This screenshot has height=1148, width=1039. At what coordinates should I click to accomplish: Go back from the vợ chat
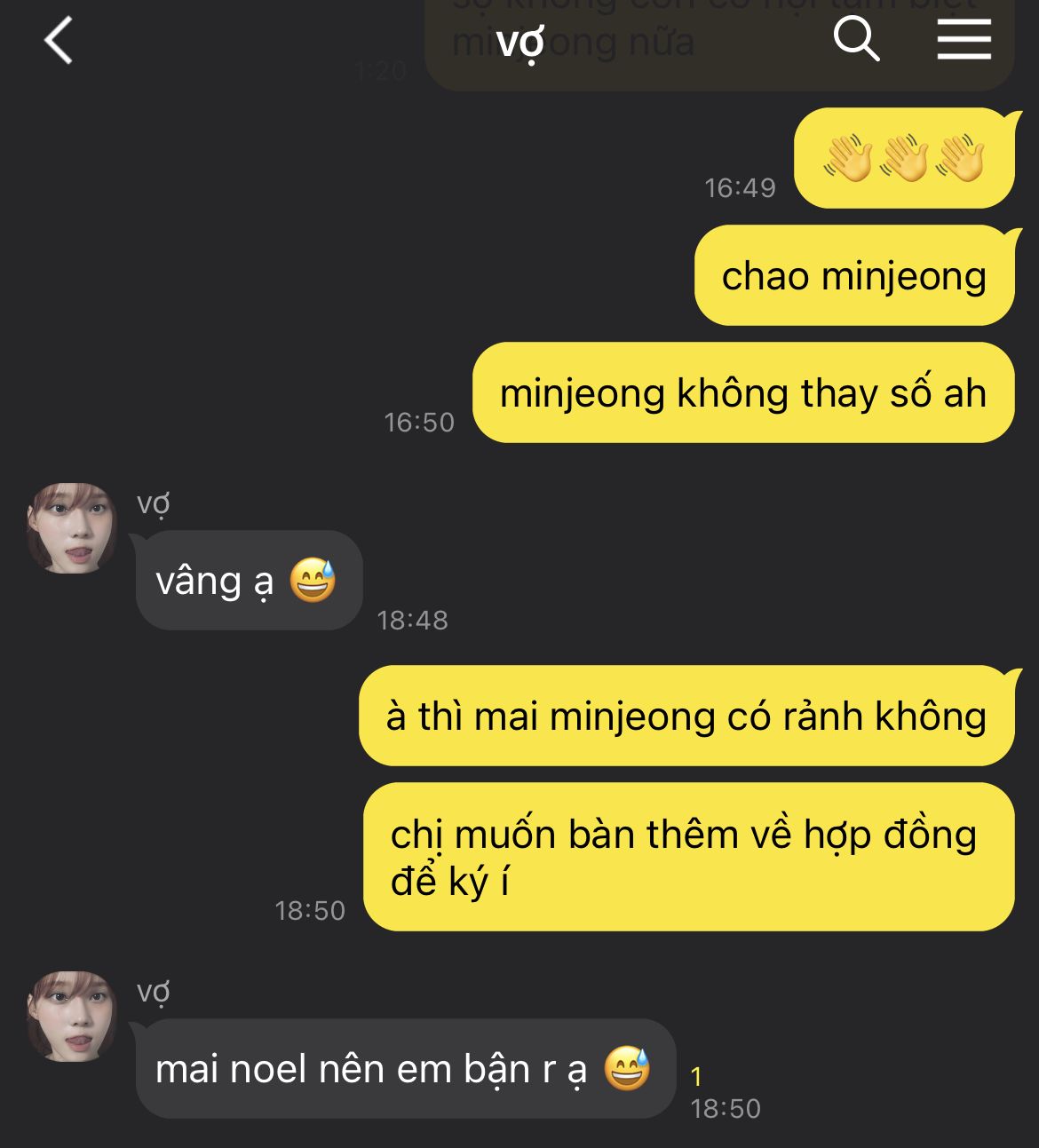coord(59,42)
